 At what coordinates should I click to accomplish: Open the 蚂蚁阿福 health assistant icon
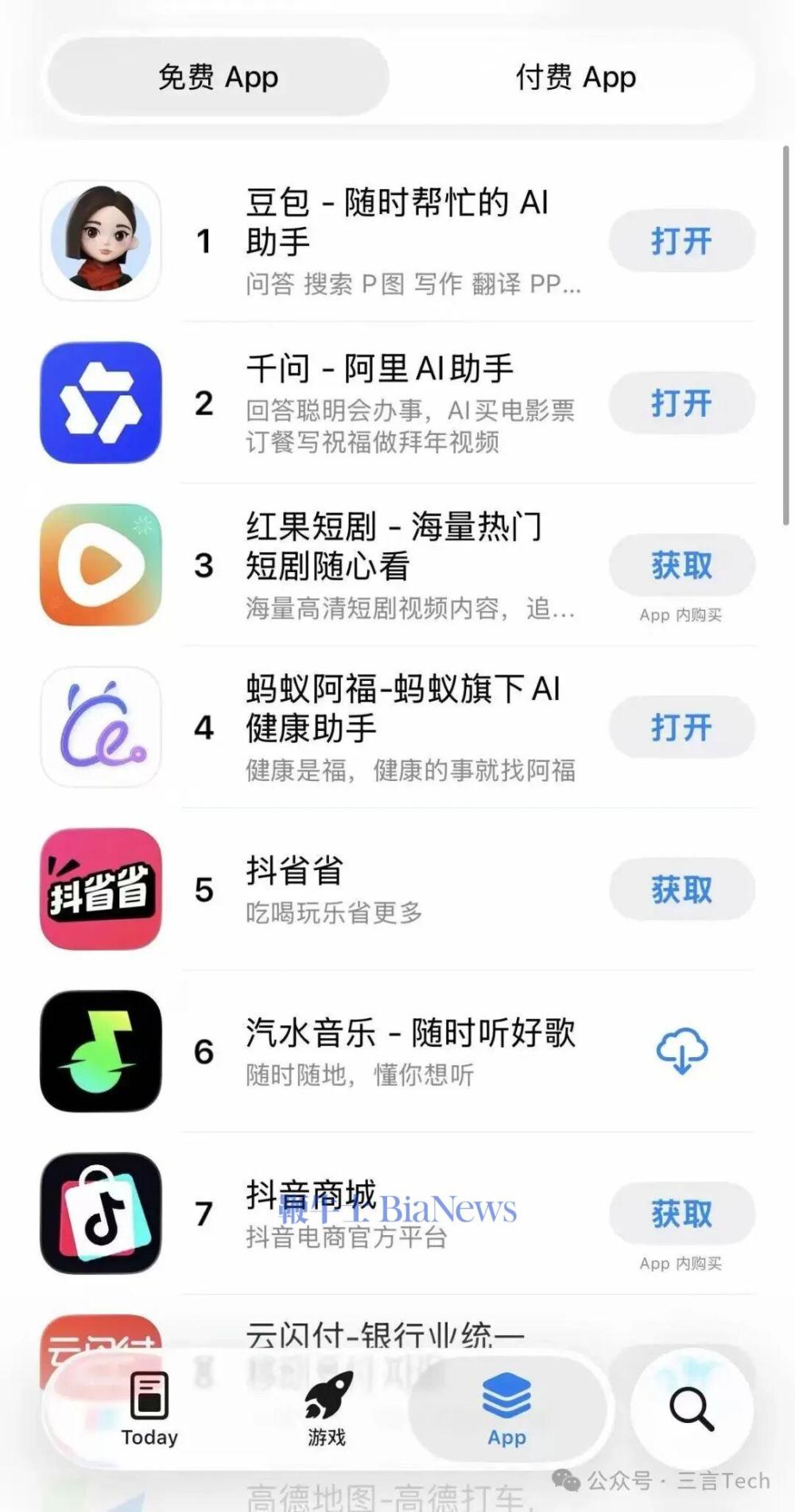pos(100,727)
